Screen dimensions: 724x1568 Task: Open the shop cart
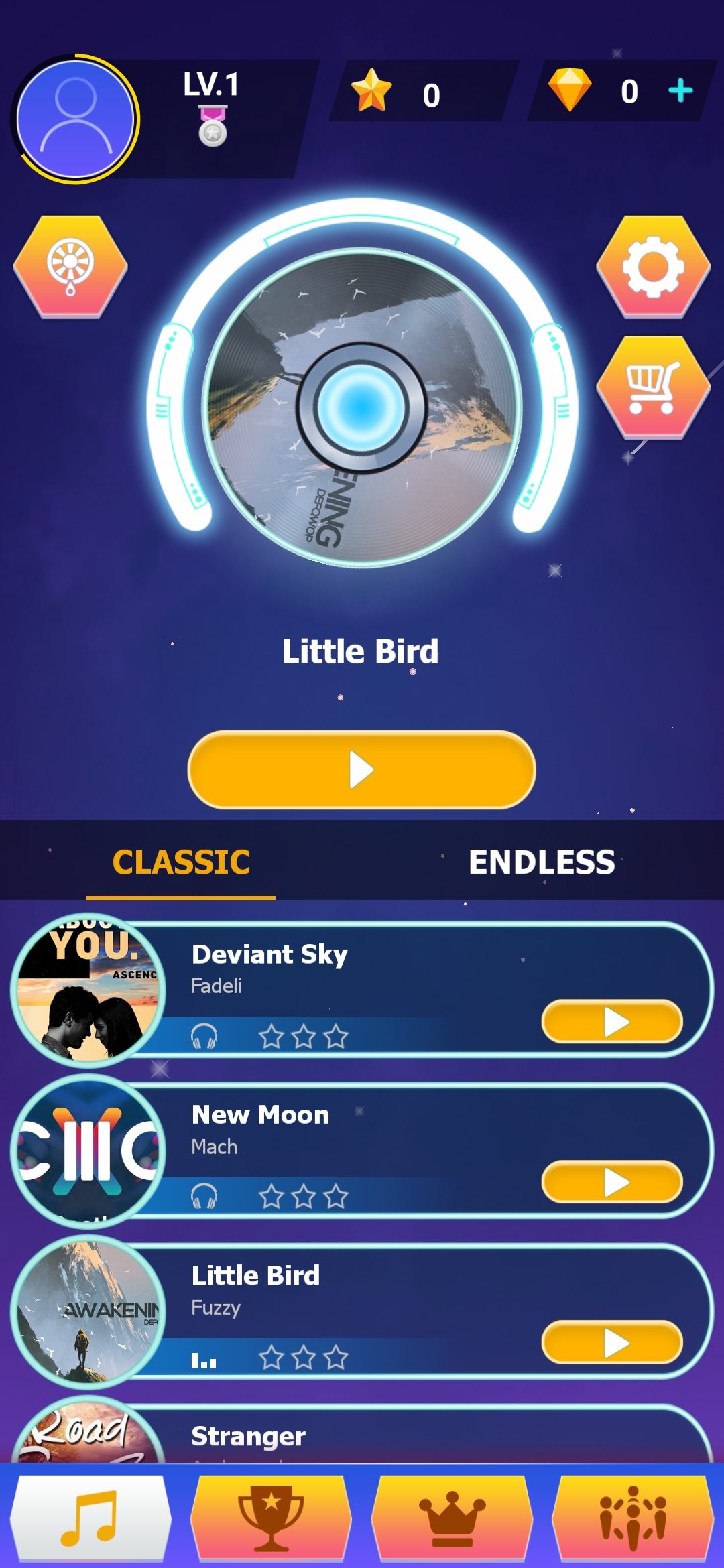[653, 387]
